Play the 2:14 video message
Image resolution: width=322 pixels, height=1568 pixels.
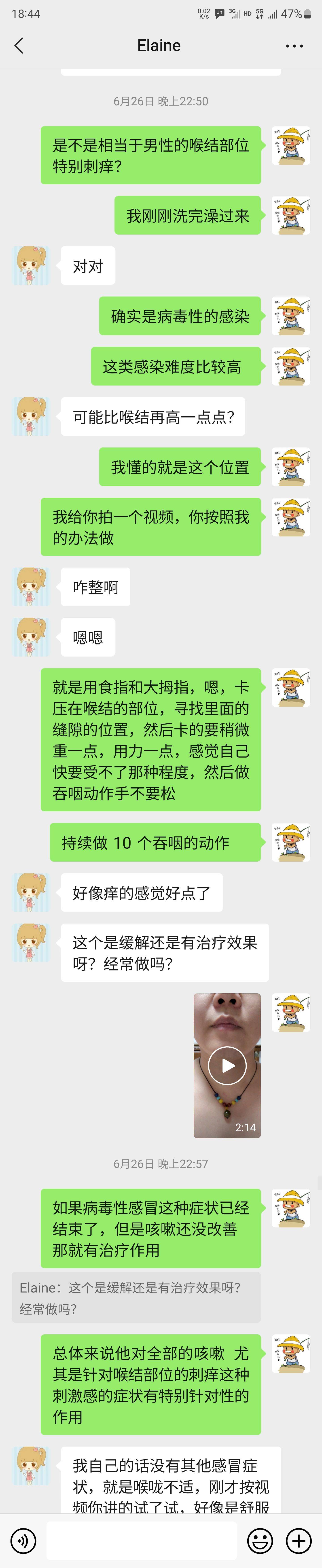click(x=227, y=1065)
